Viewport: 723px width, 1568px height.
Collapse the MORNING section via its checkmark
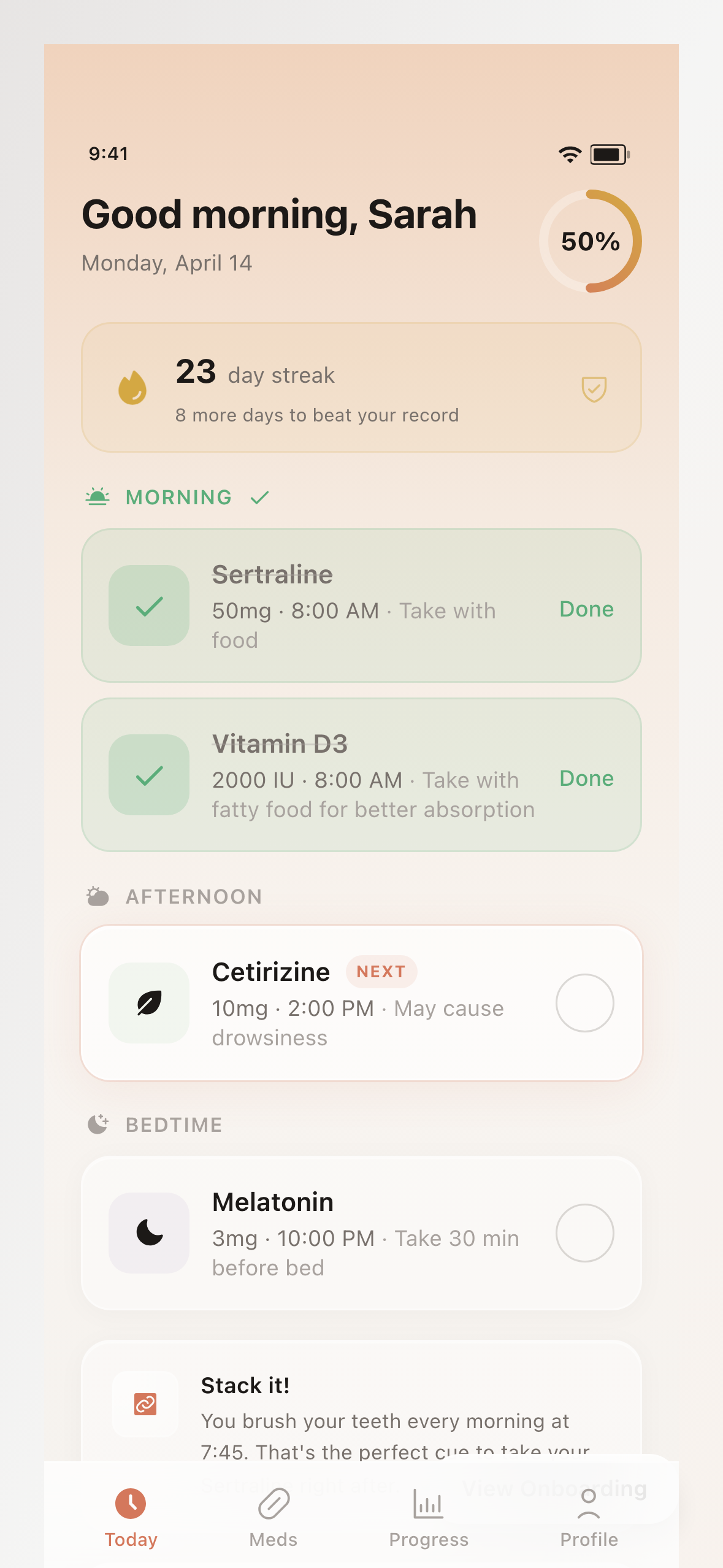259,498
